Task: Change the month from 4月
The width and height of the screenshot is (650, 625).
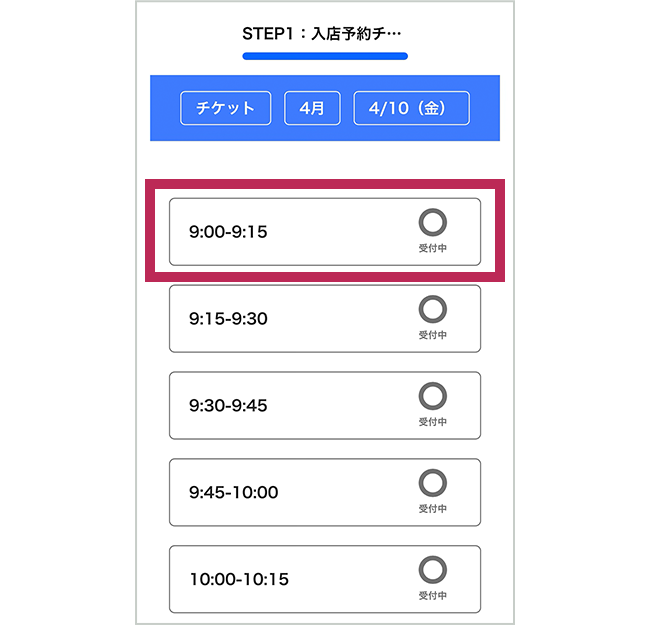Action: (x=312, y=109)
